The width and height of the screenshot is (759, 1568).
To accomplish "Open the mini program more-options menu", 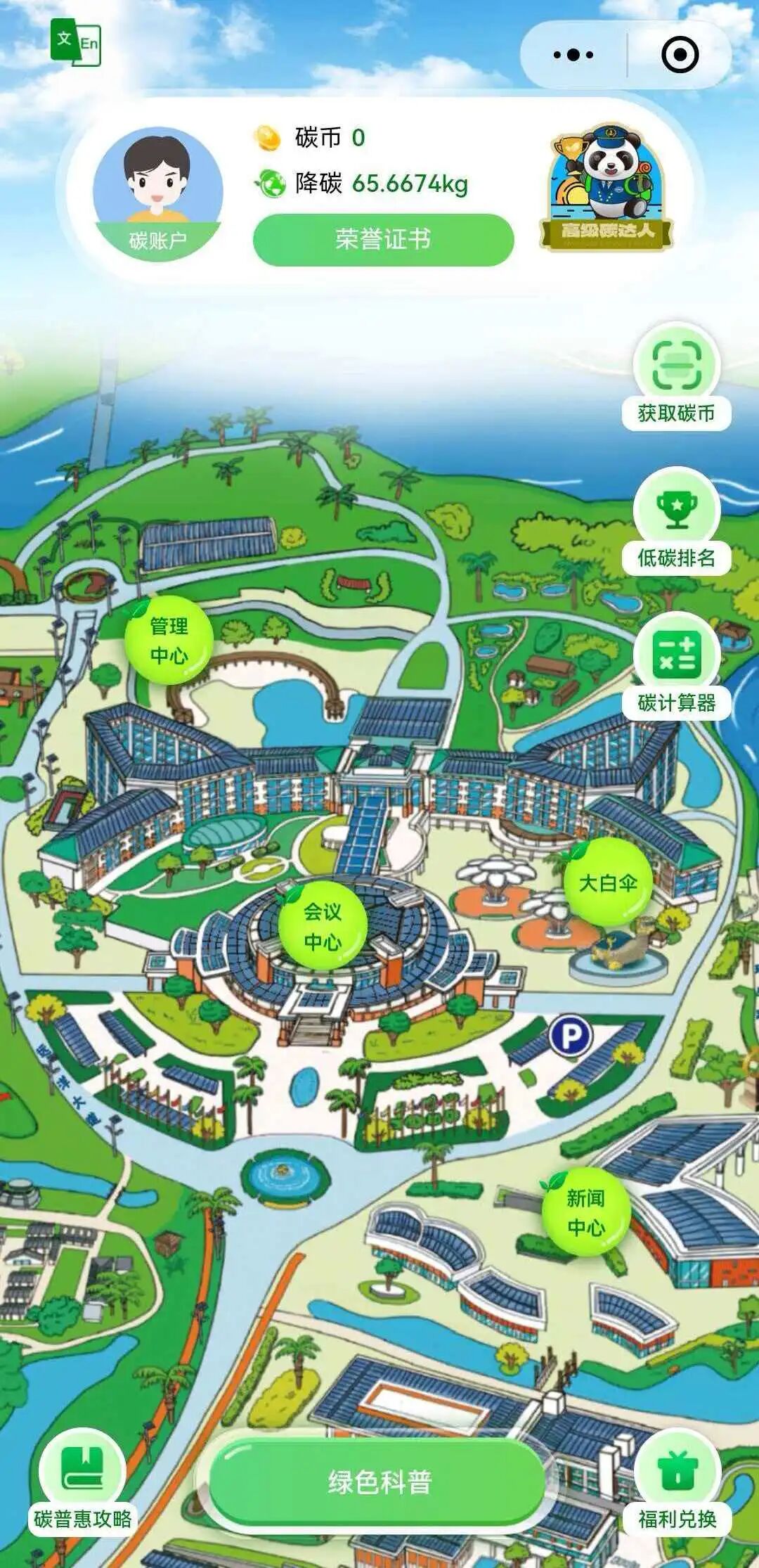I will click(x=573, y=55).
